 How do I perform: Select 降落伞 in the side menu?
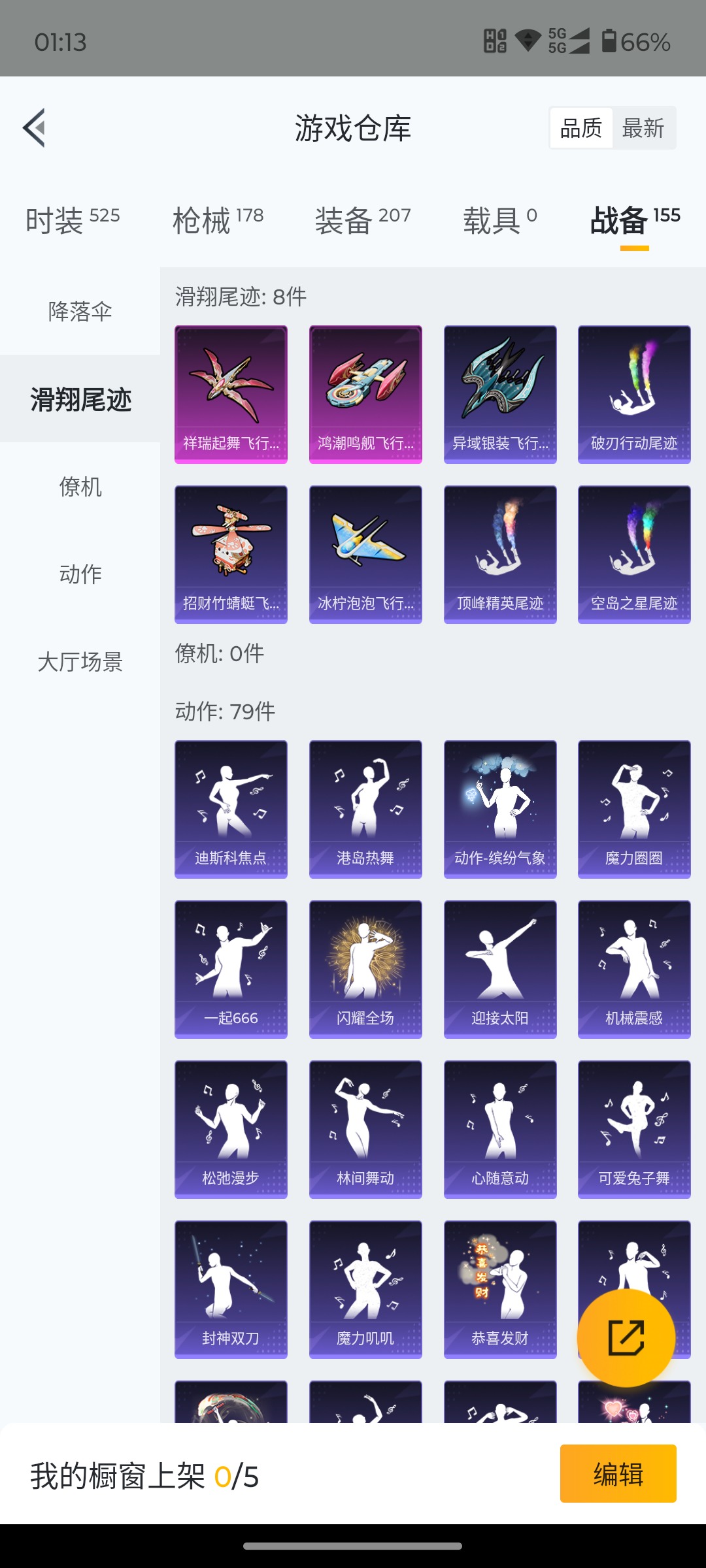click(x=80, y=312)
